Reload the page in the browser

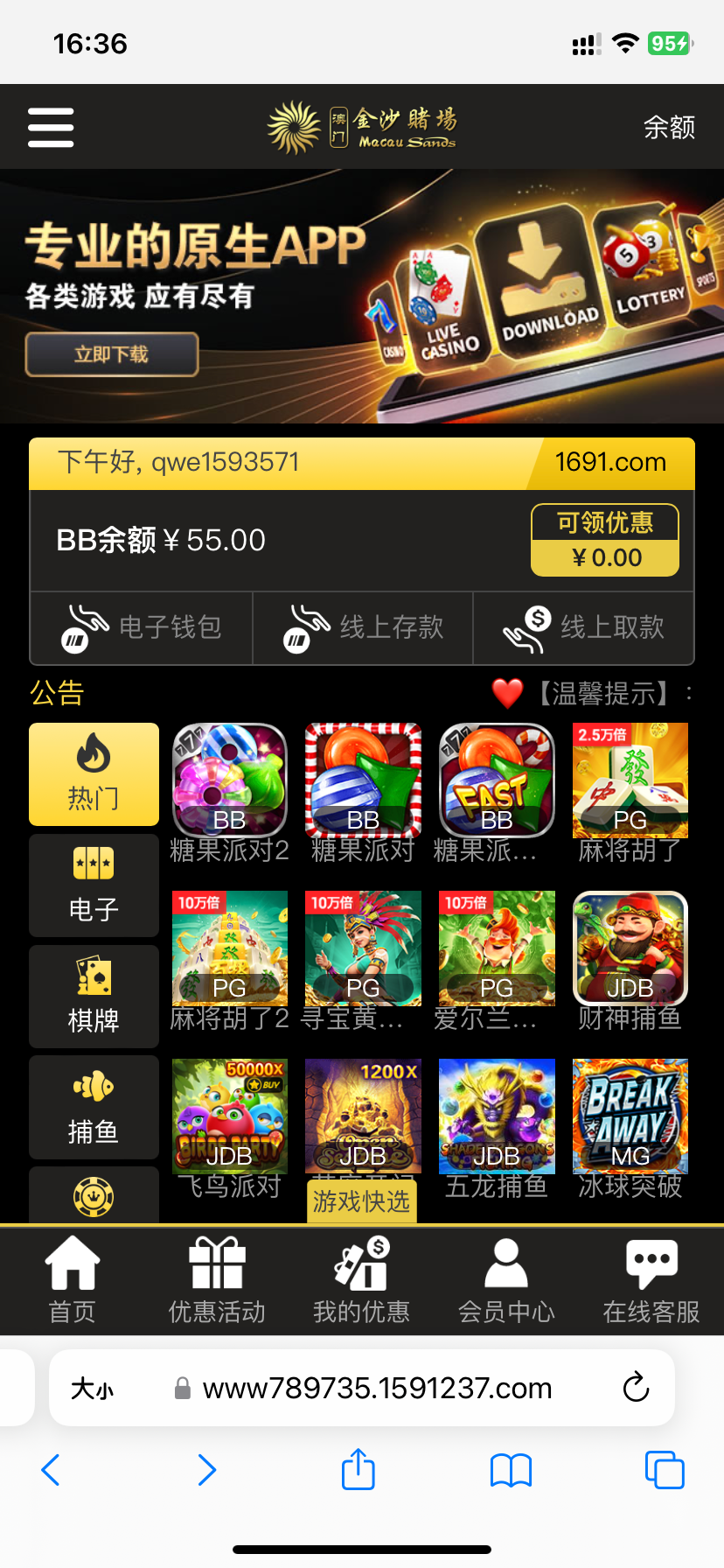click(636, 1388)
